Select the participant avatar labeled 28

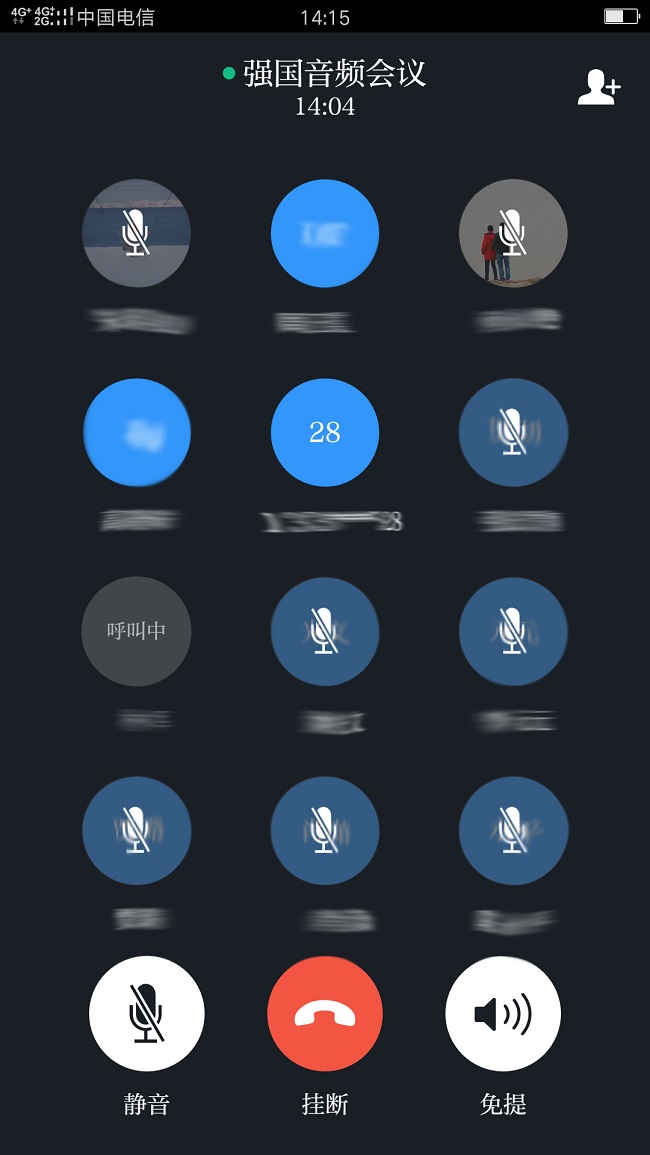point(325,432)
